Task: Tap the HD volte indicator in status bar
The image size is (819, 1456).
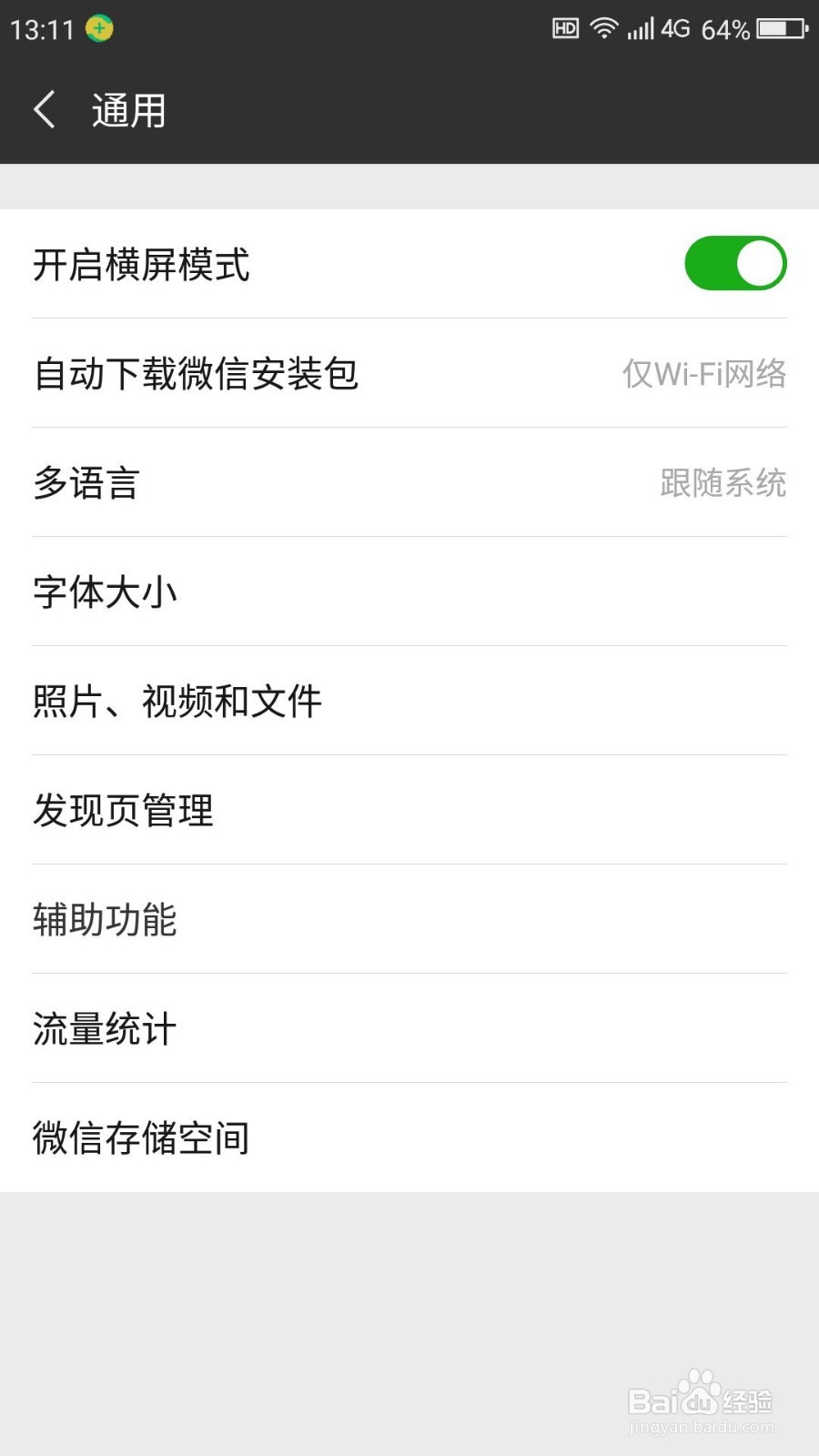Action: click(564, 28)
